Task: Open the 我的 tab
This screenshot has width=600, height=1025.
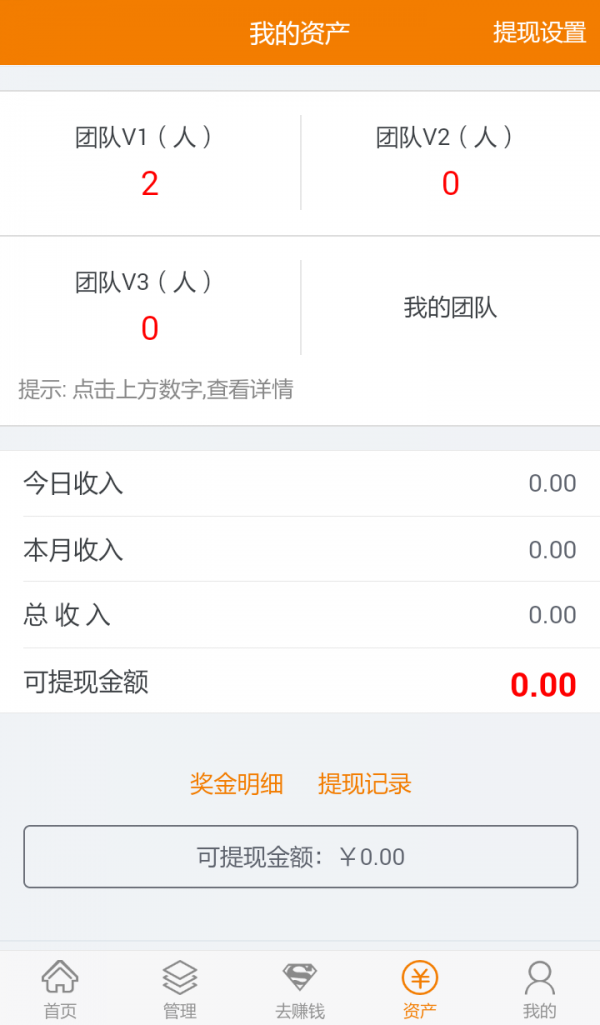Action: [540, 988]
